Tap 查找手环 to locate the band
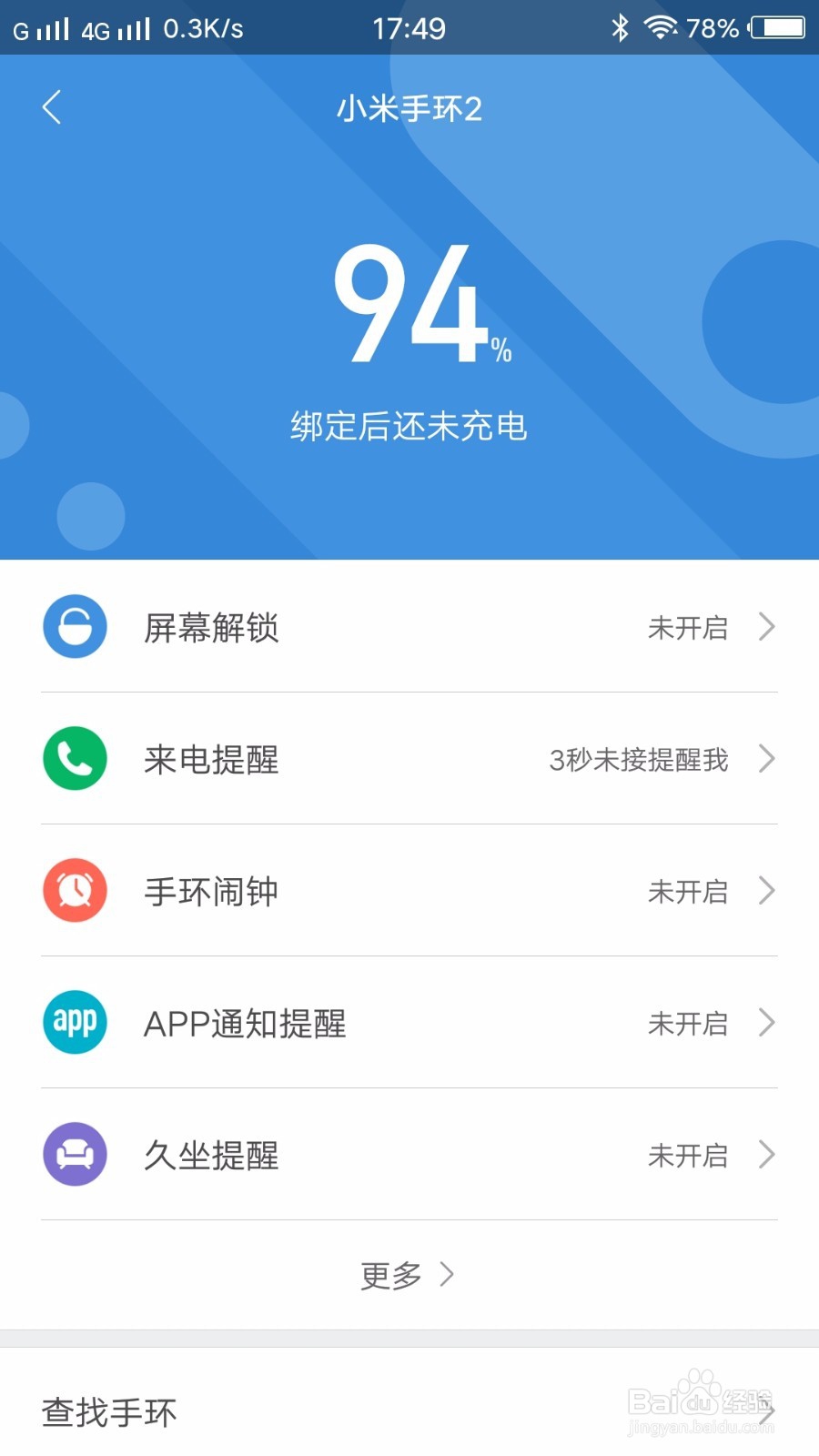The image size is (819, 1456). click(x=108, y=1412)
